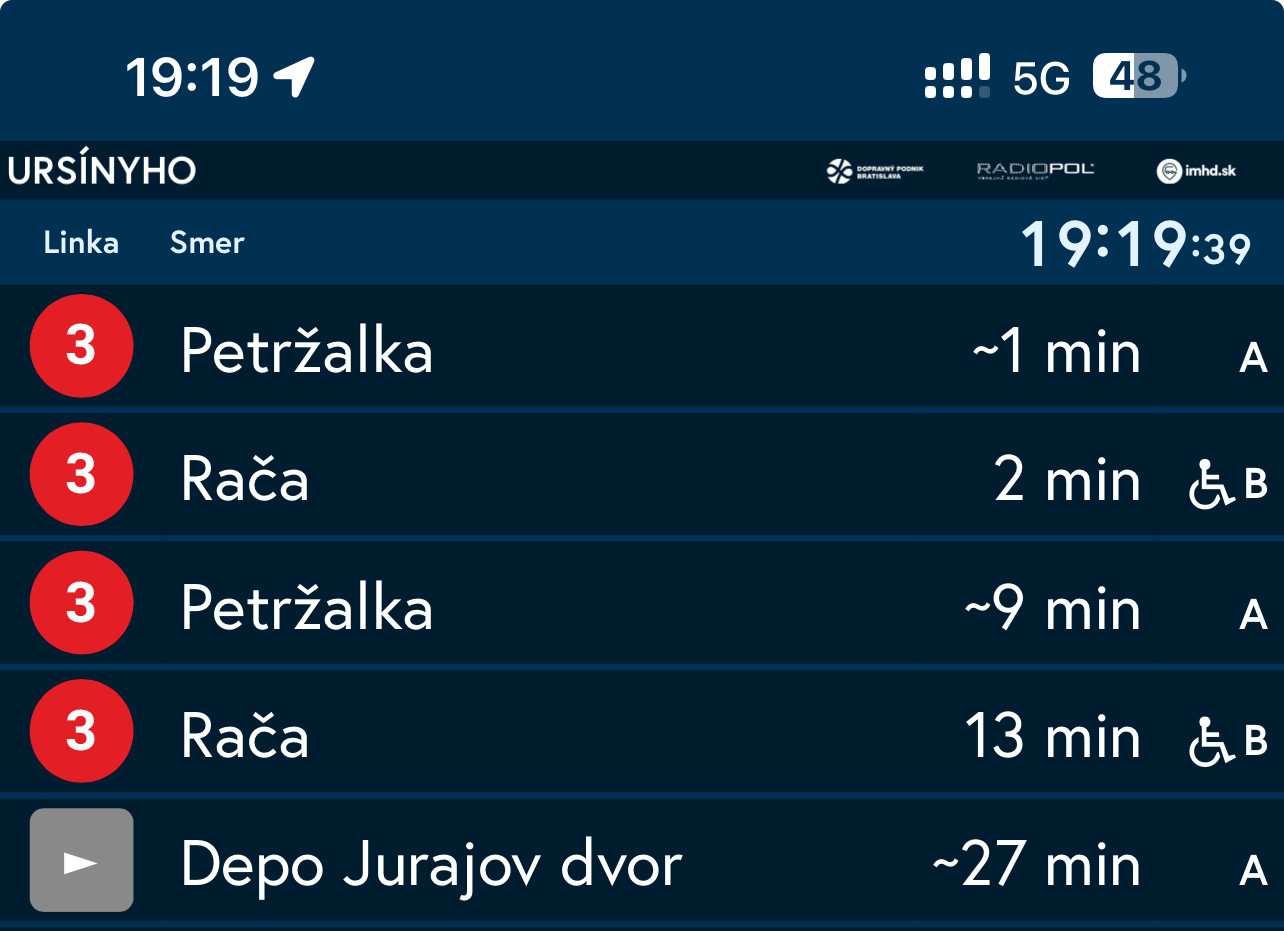This screenshot has height=931, width=1284.
Task: Open the Depo Jurajov dvor departure row
Action: tap(640, 863)
